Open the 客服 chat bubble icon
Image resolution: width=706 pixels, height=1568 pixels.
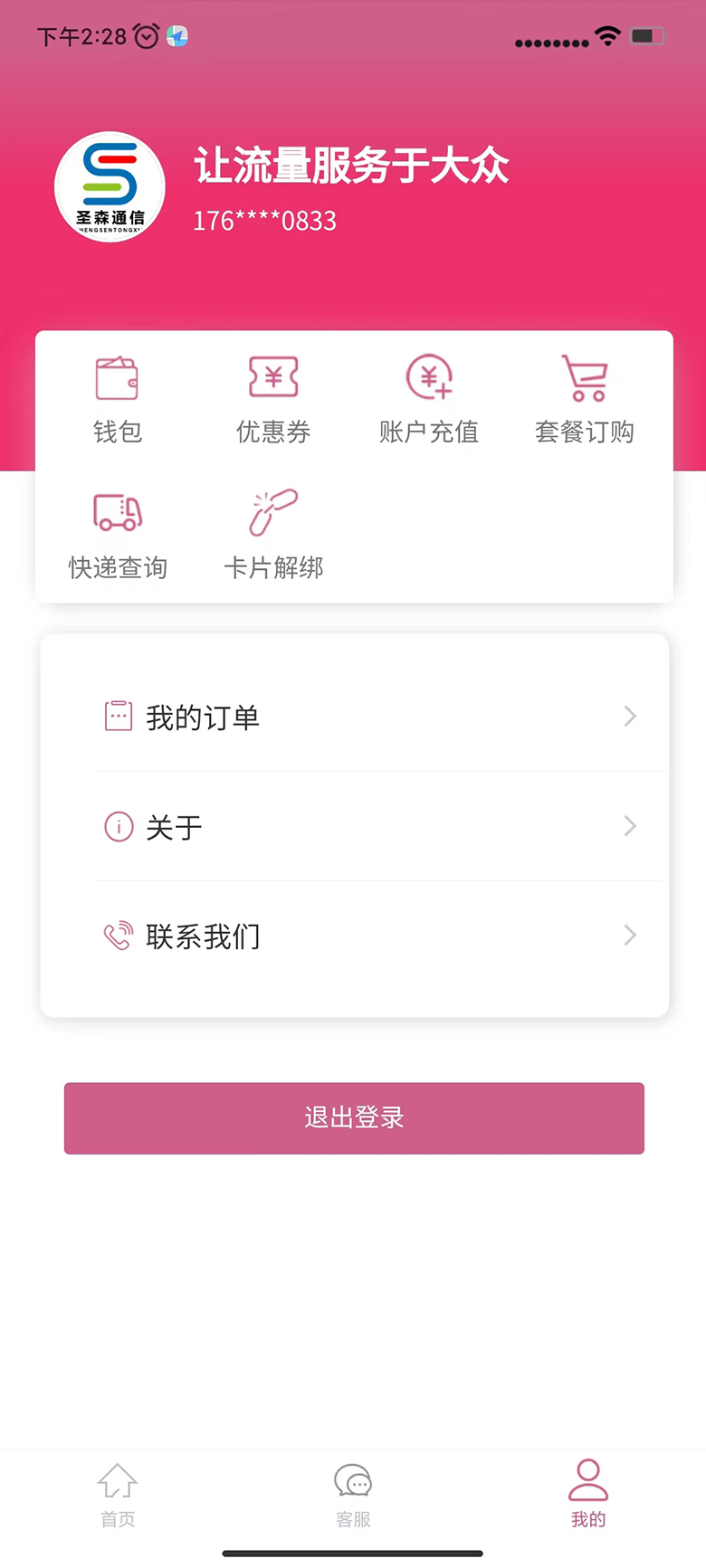tap(353, 1482)
